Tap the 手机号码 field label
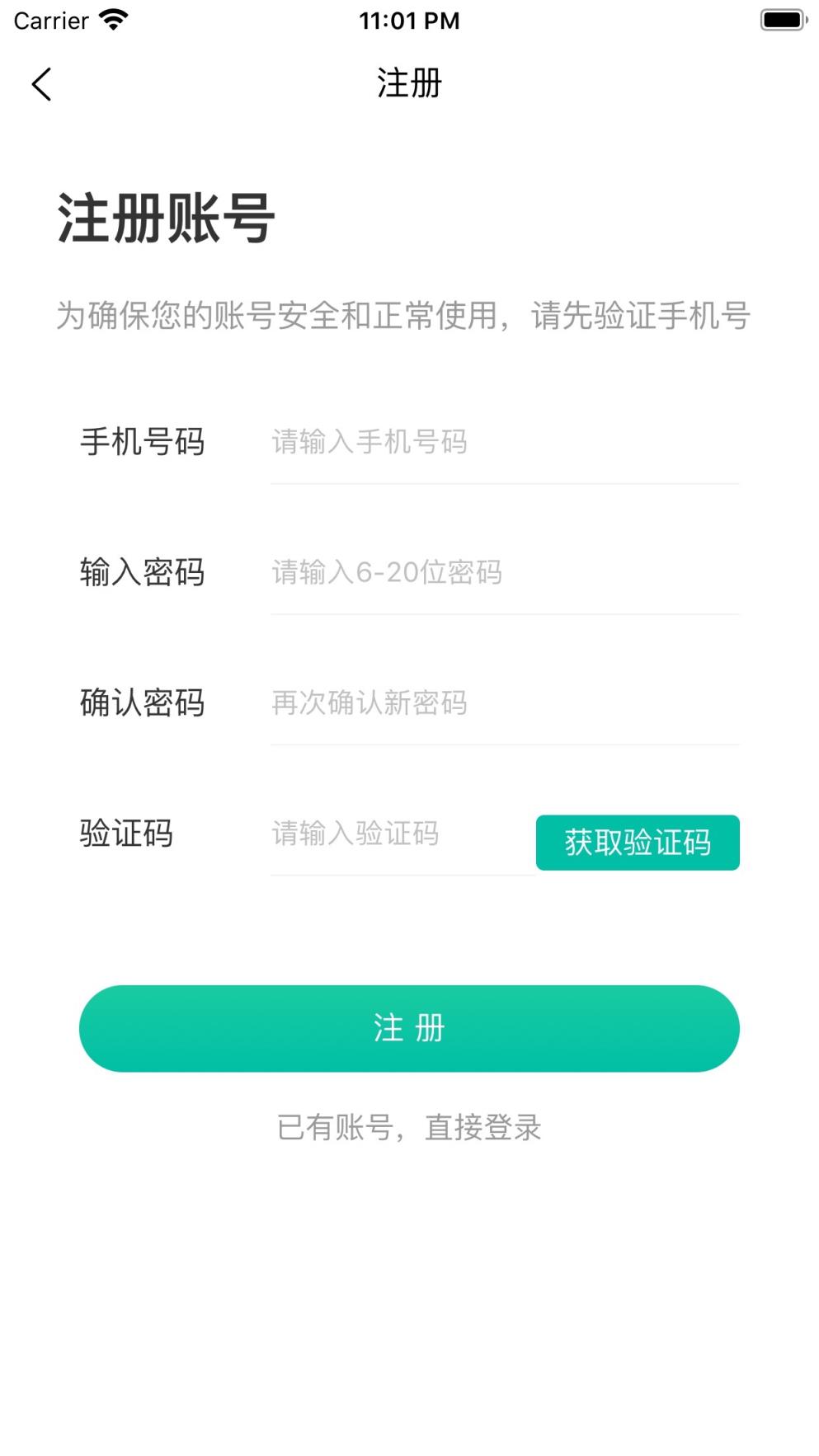The width and height of the screenshot is (819, 1456). pos(143,442)
